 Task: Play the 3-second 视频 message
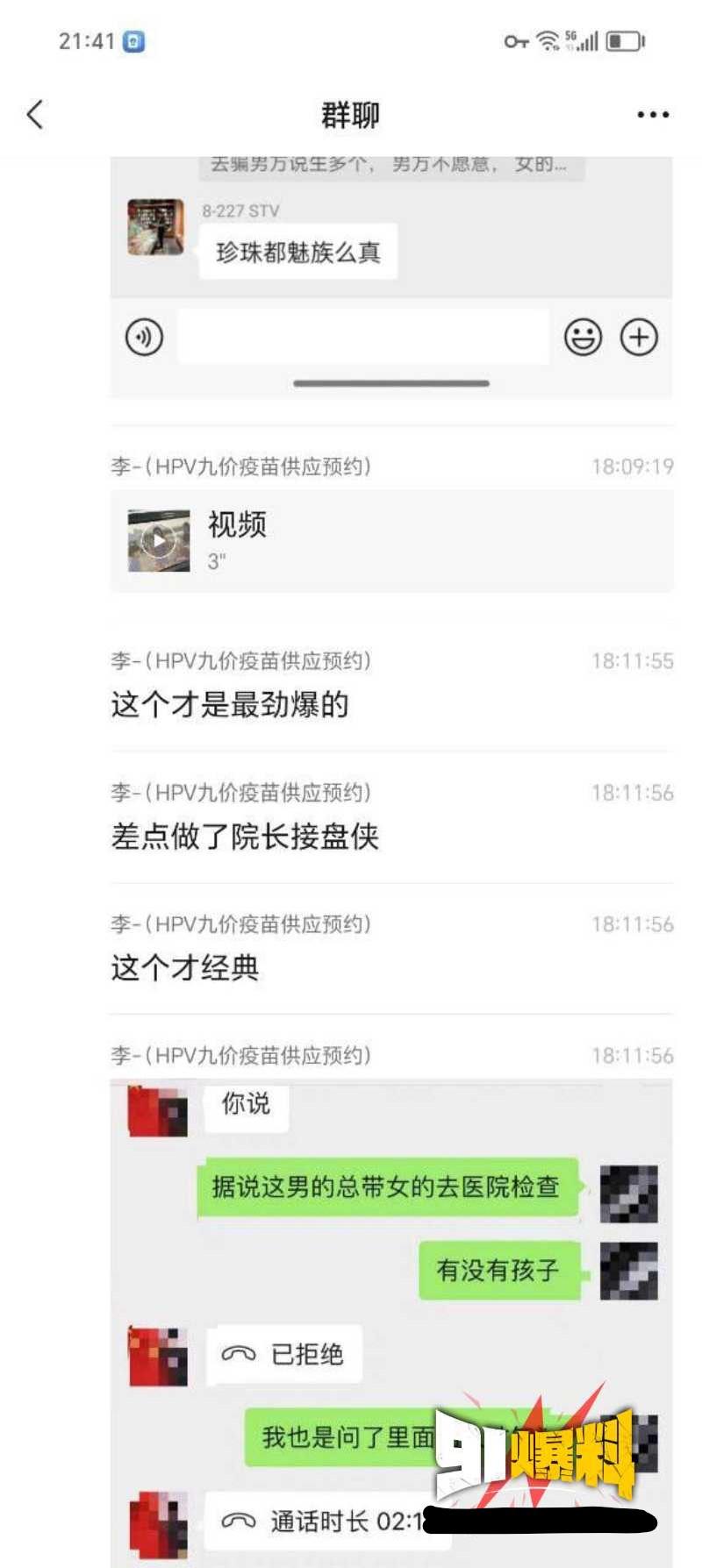tap(159, 540)
